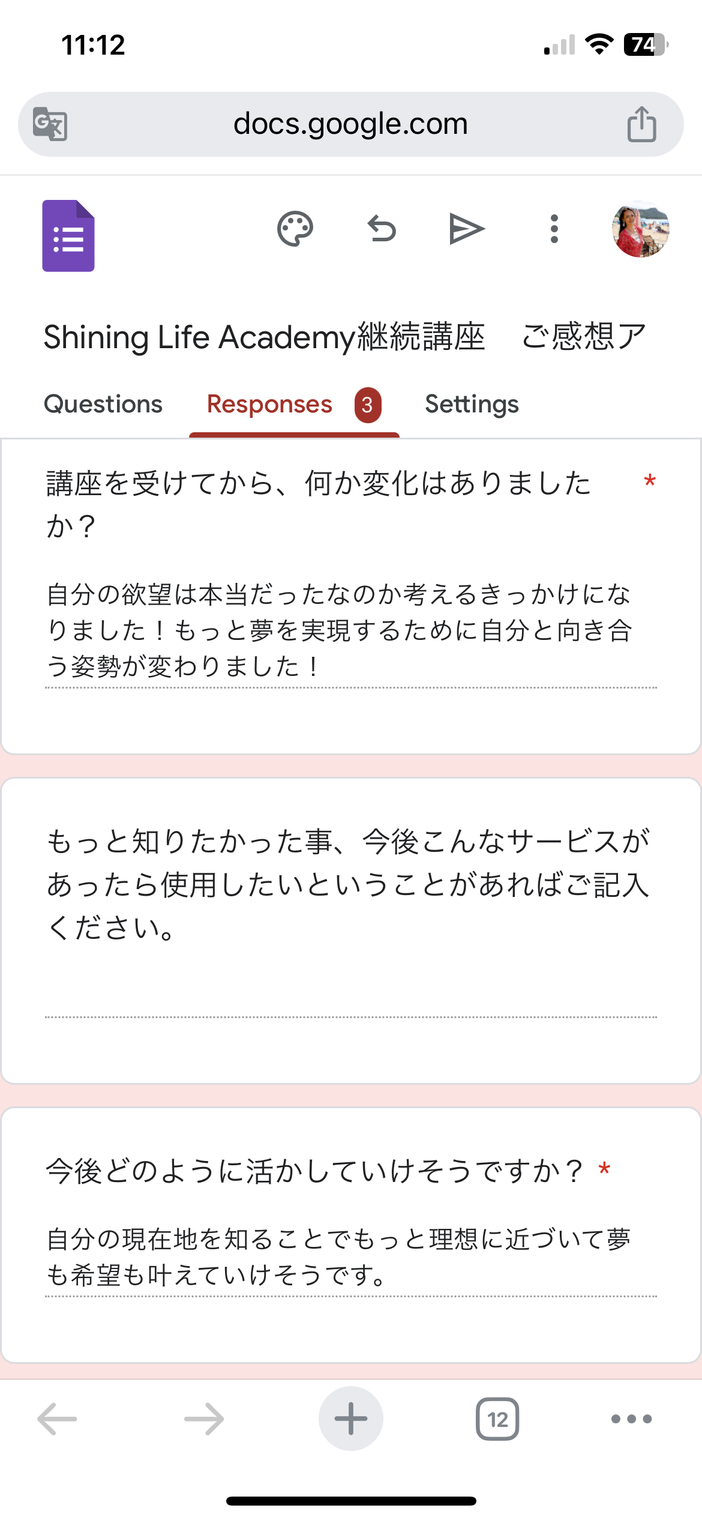Send the form via paper plane icon

466,230
